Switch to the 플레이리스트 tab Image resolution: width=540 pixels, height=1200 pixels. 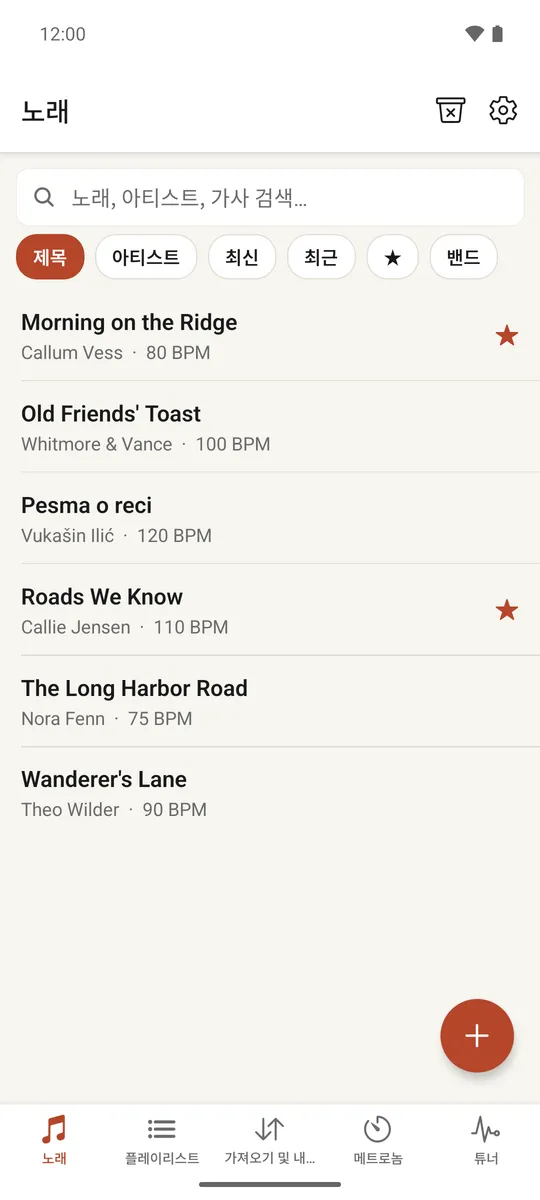coord(162,1141)
